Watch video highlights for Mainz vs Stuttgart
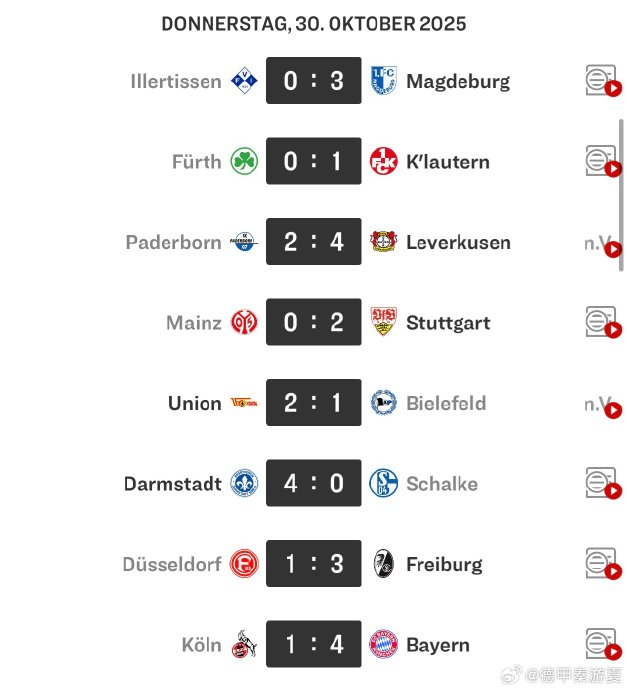The height and width of the screenshot is (690, 627). [x=602, y=322]
